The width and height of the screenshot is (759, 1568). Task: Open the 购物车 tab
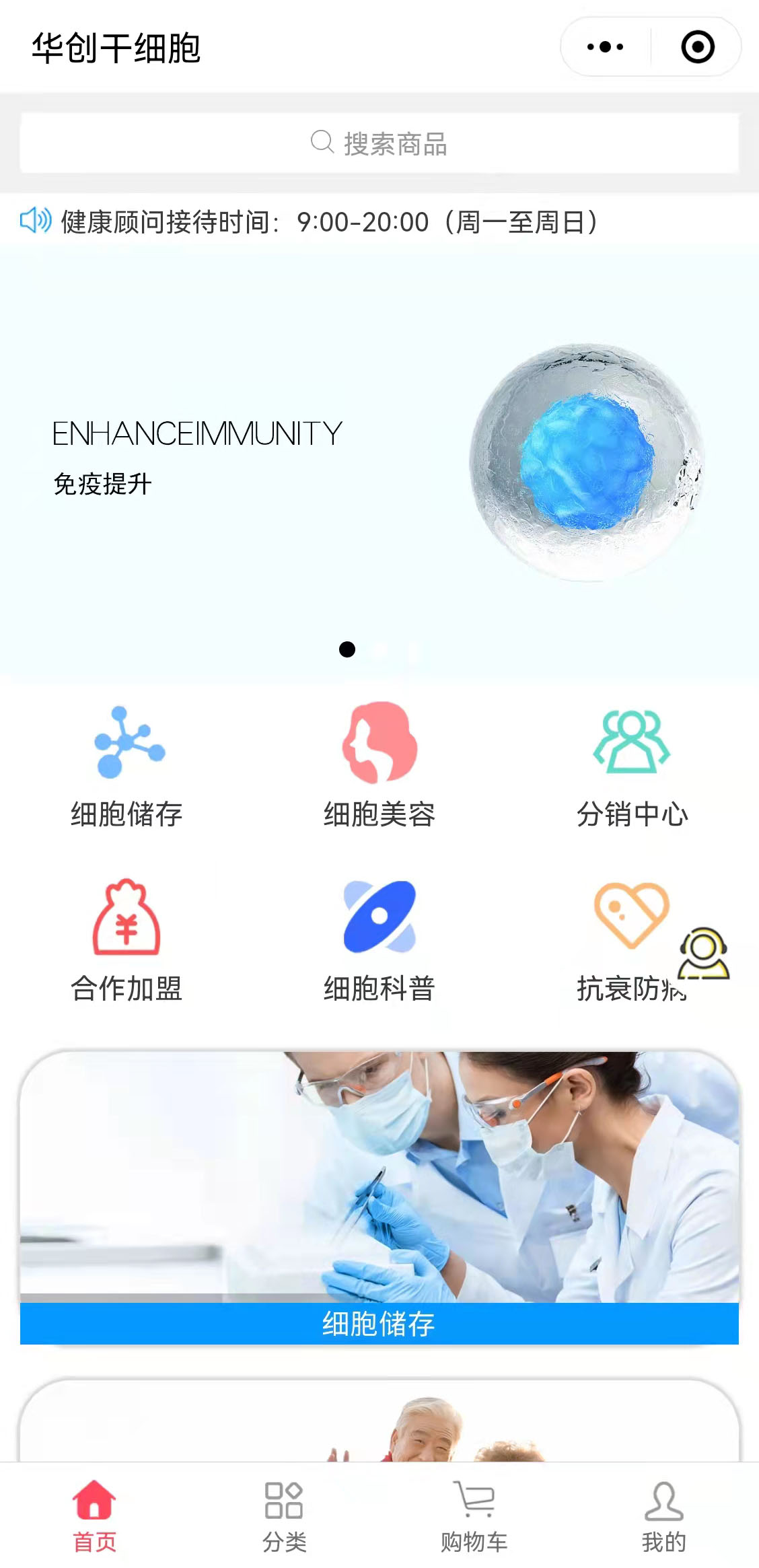point(474,1516)
